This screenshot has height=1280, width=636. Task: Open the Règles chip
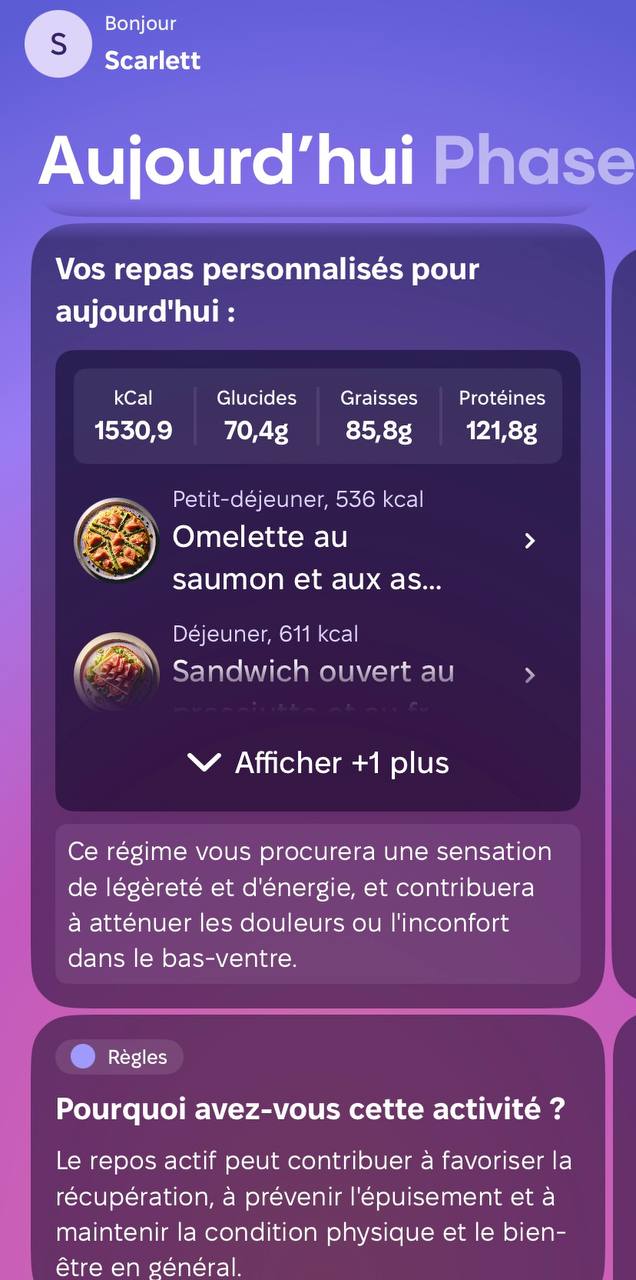pos(120,1057)
